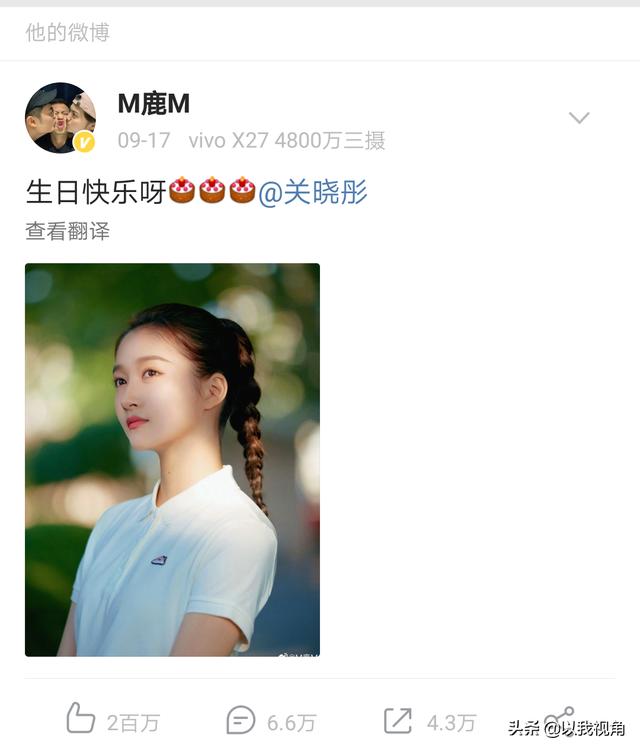Open the M鹿M username link
The image size is (640, 751).
point(153,104)
